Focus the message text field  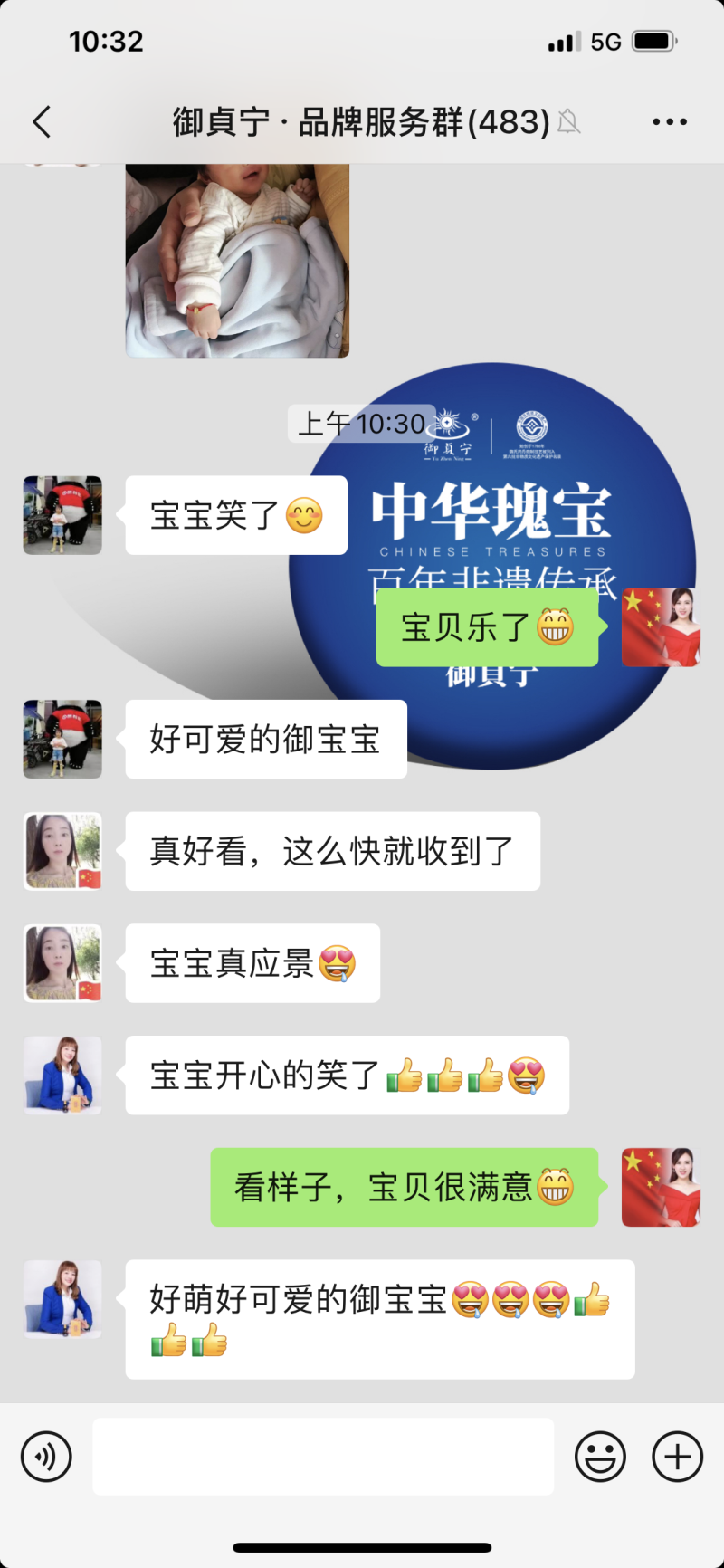pos(323,1456)
